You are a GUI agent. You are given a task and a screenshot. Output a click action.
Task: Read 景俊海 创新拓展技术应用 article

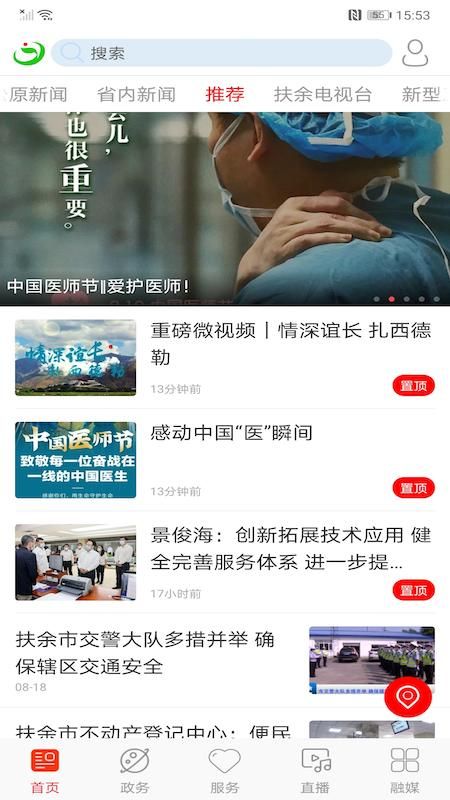point(225,562)
